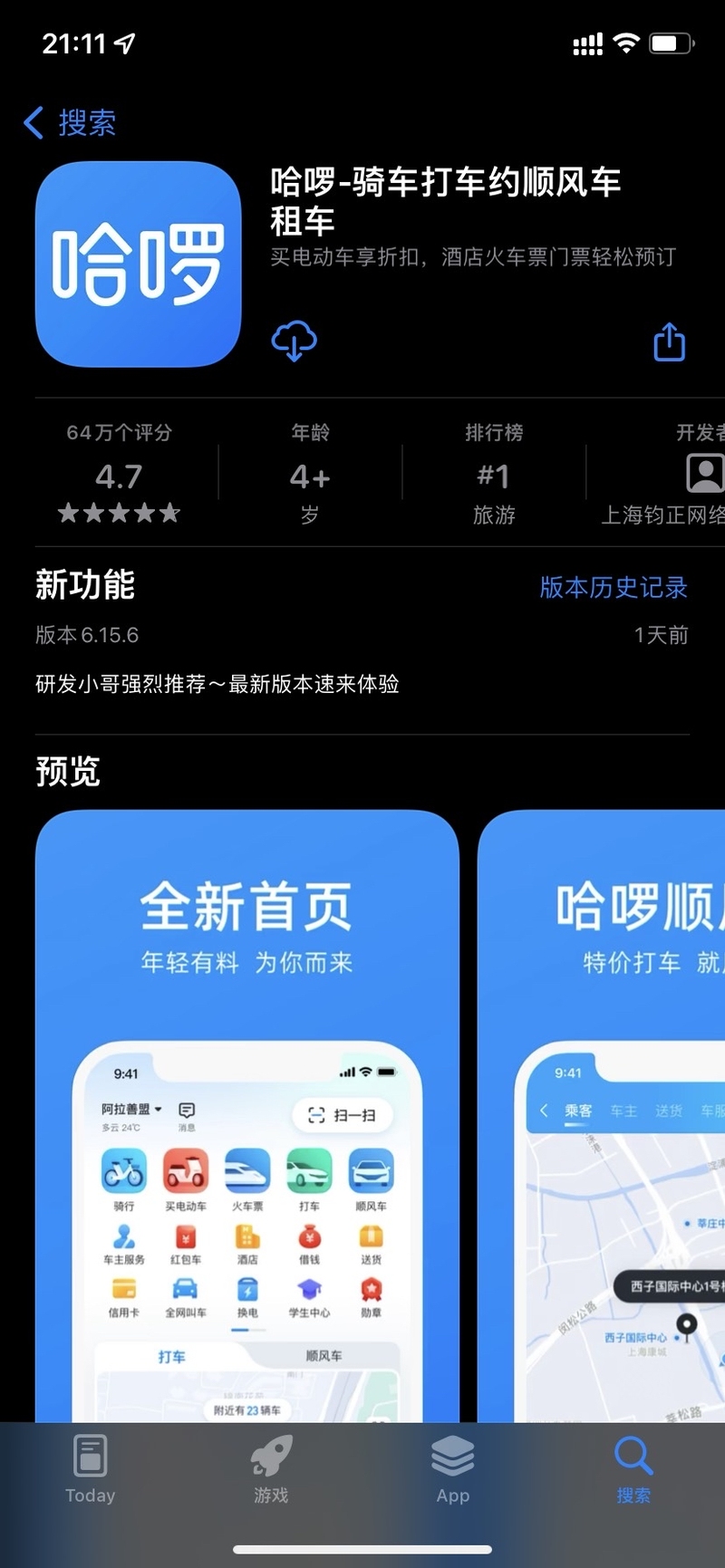
Task: View the 64万个评分 rating section
Action: [119, 474]
